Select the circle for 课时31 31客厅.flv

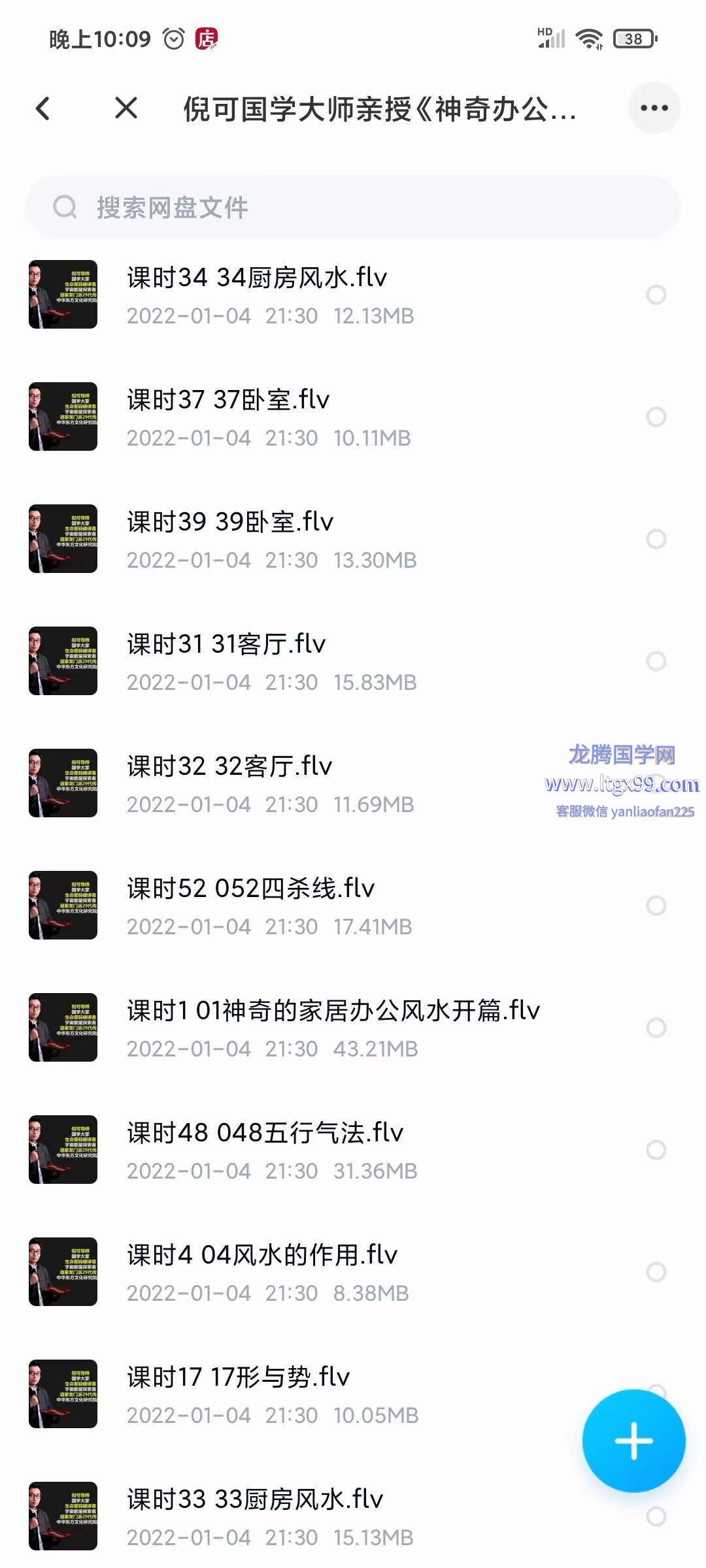(656, 661)
